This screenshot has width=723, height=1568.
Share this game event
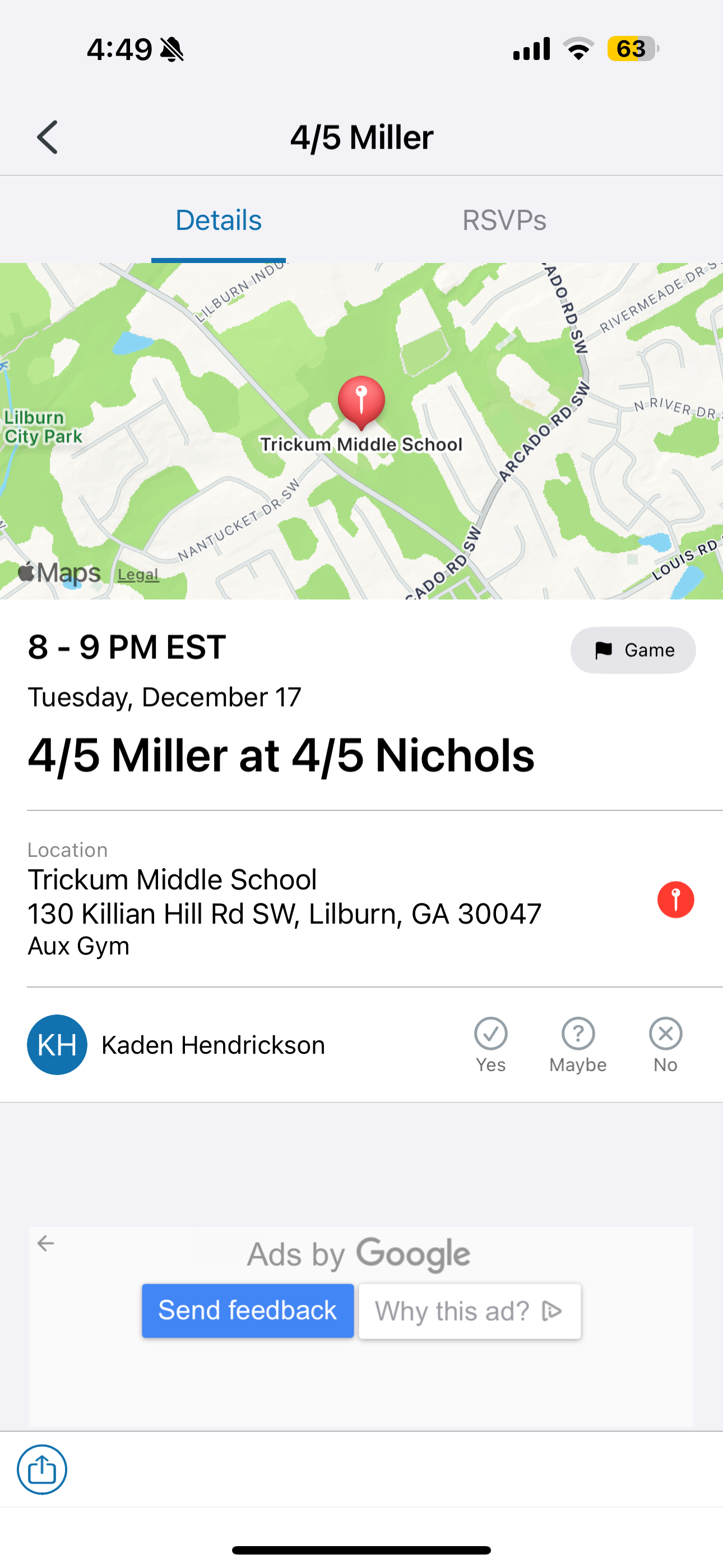click(x=42, y=1469)
